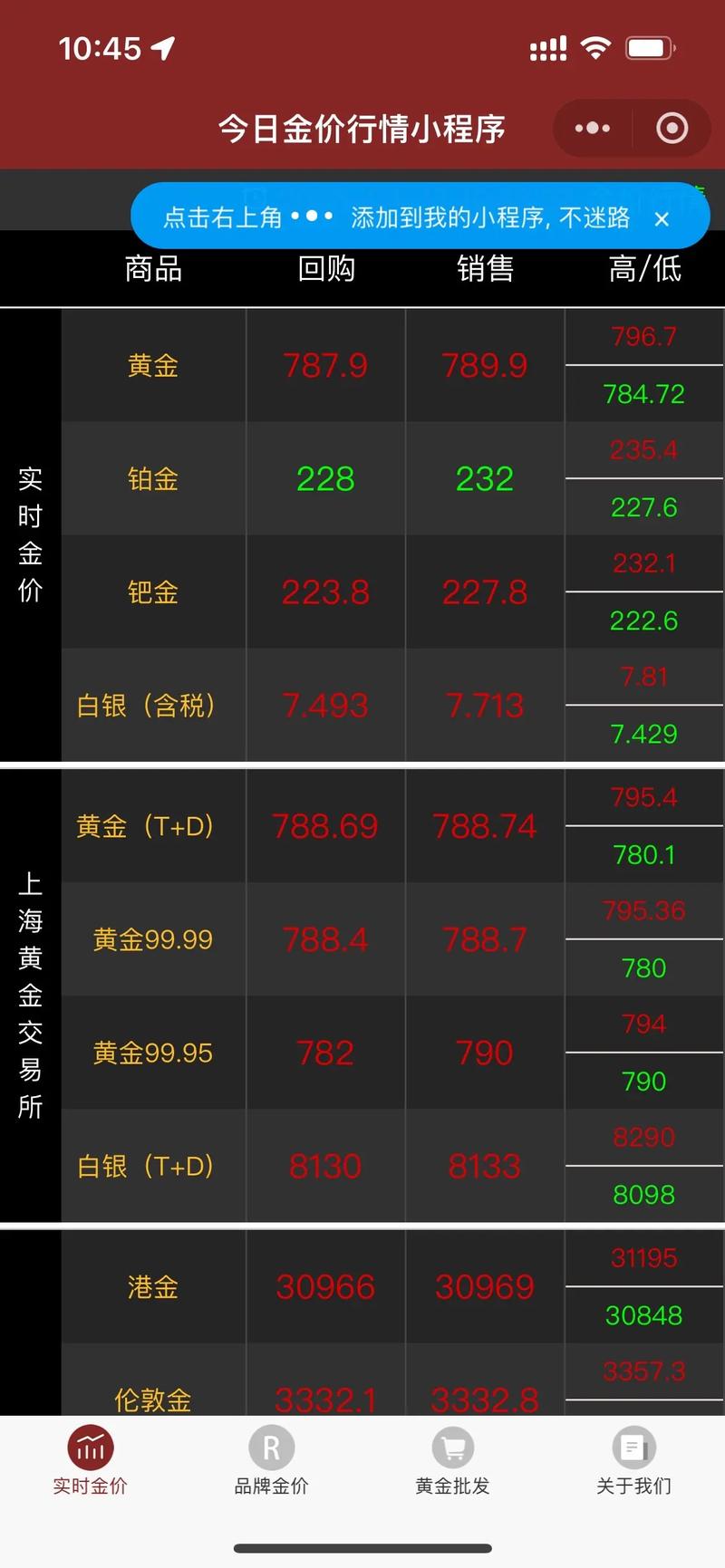Switch to the 品牌金价 tab
The image size is (725, 1568).
click(x=271, y=1460)
